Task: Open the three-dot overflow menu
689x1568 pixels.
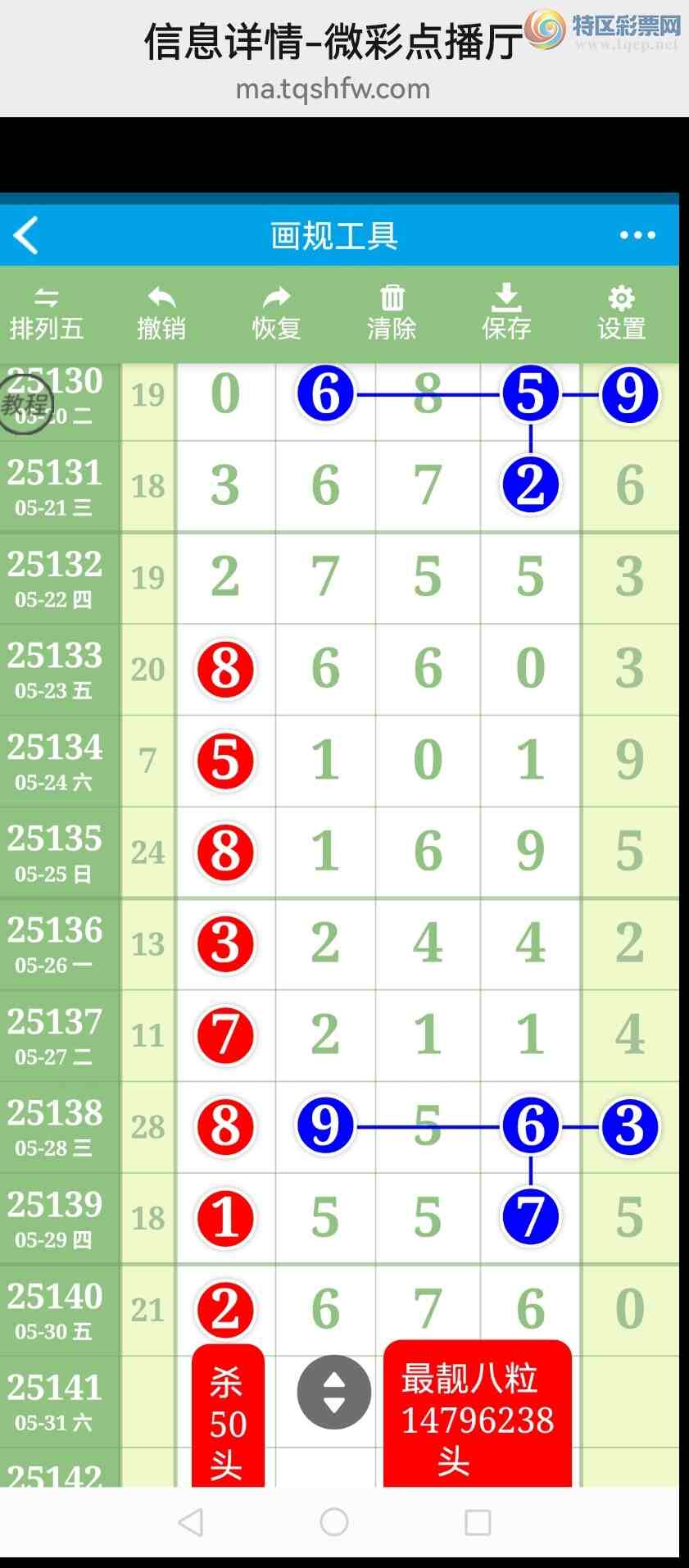Action: [x=637, y=235]
